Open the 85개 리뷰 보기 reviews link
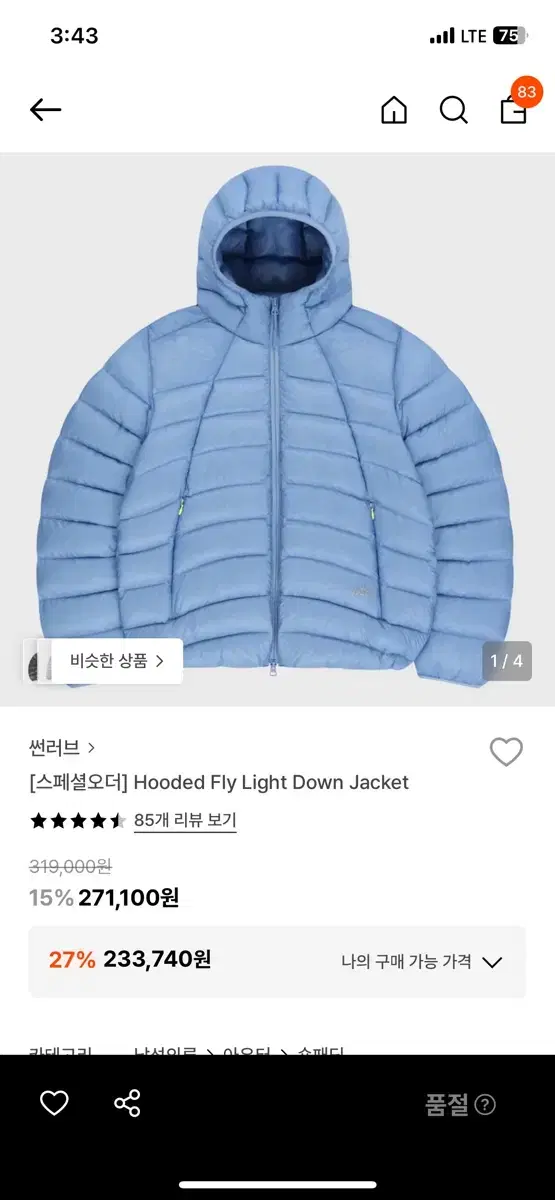This screenshot has width=555, height=1200. [x=185, y=820]
